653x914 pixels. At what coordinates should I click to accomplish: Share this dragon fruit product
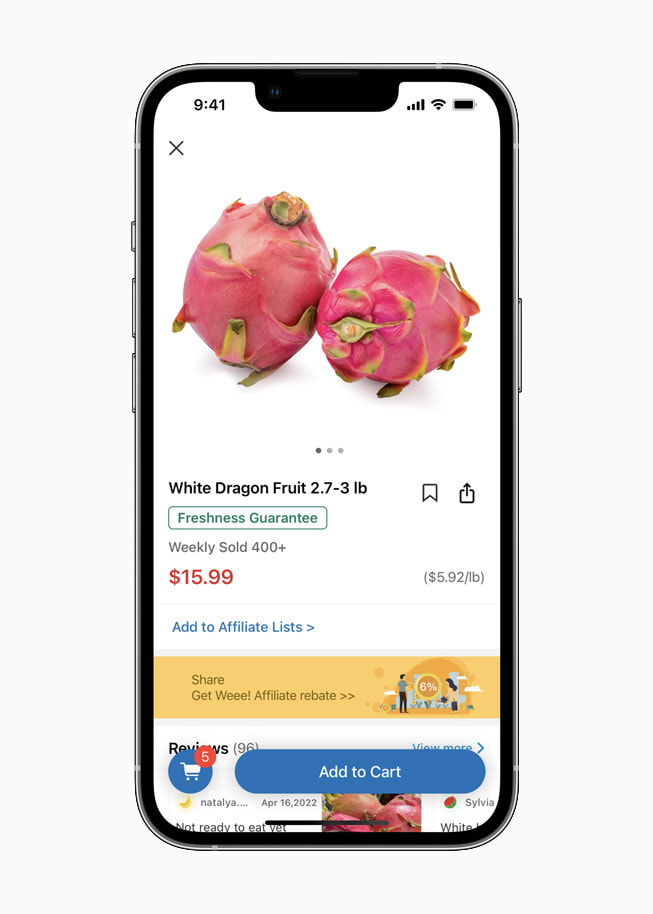click(467, 493)
